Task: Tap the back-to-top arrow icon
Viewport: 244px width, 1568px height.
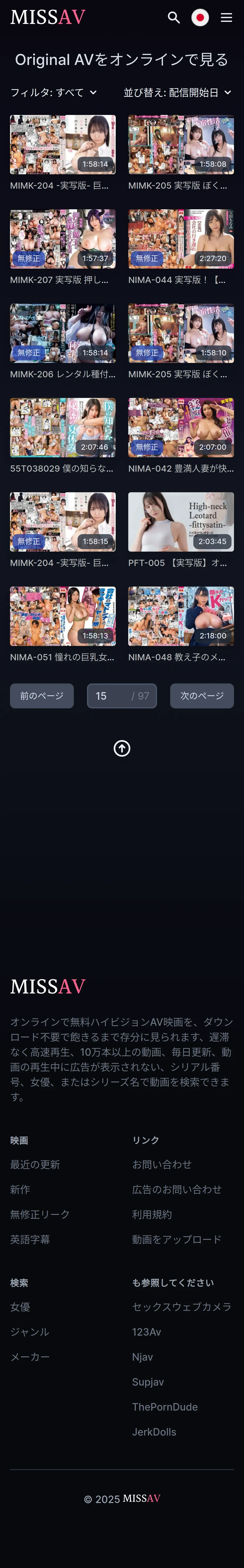Action: tap(122, 748)
